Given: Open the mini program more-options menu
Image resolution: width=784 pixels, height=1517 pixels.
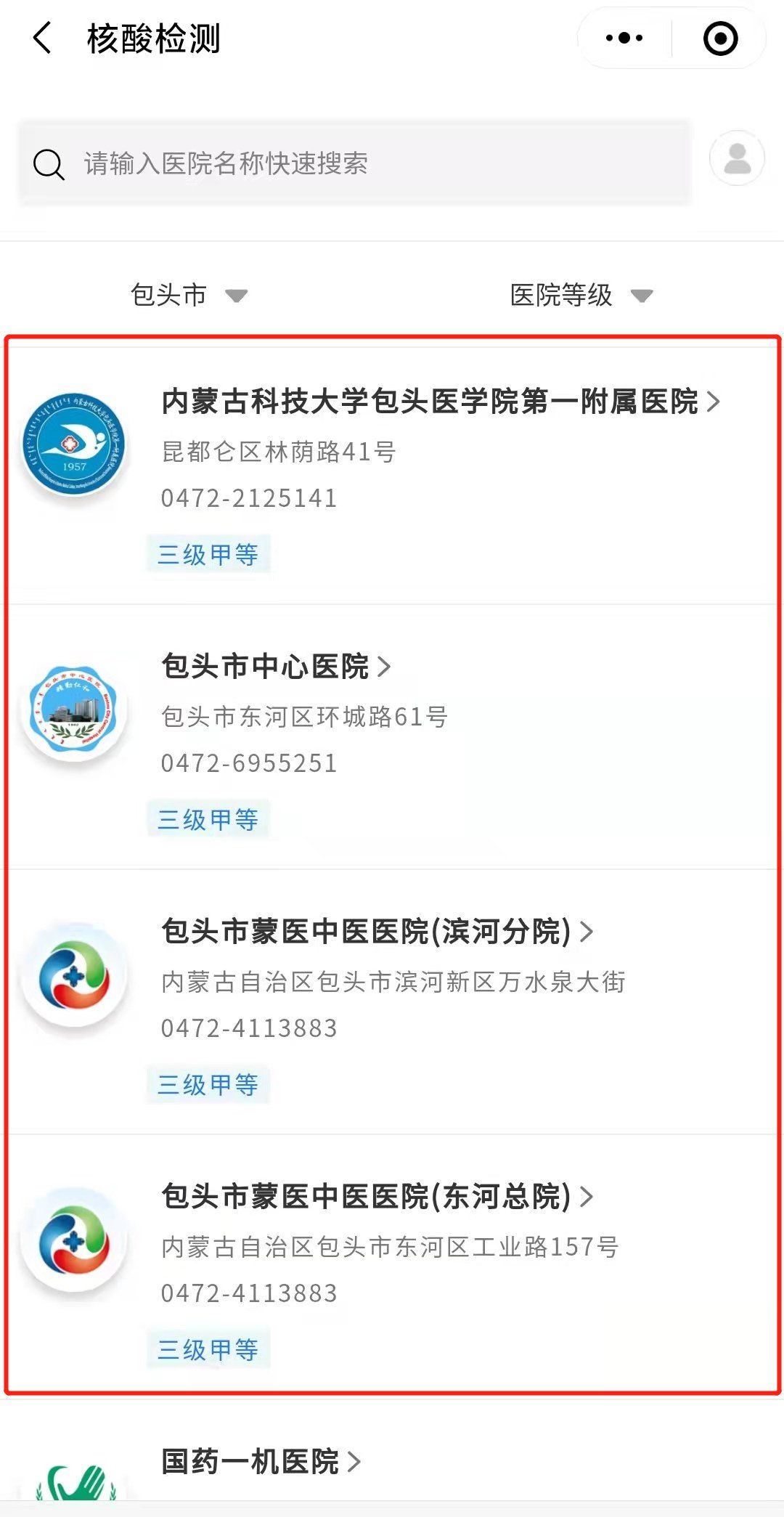Looking at the screenshot, I should [624, 38].
